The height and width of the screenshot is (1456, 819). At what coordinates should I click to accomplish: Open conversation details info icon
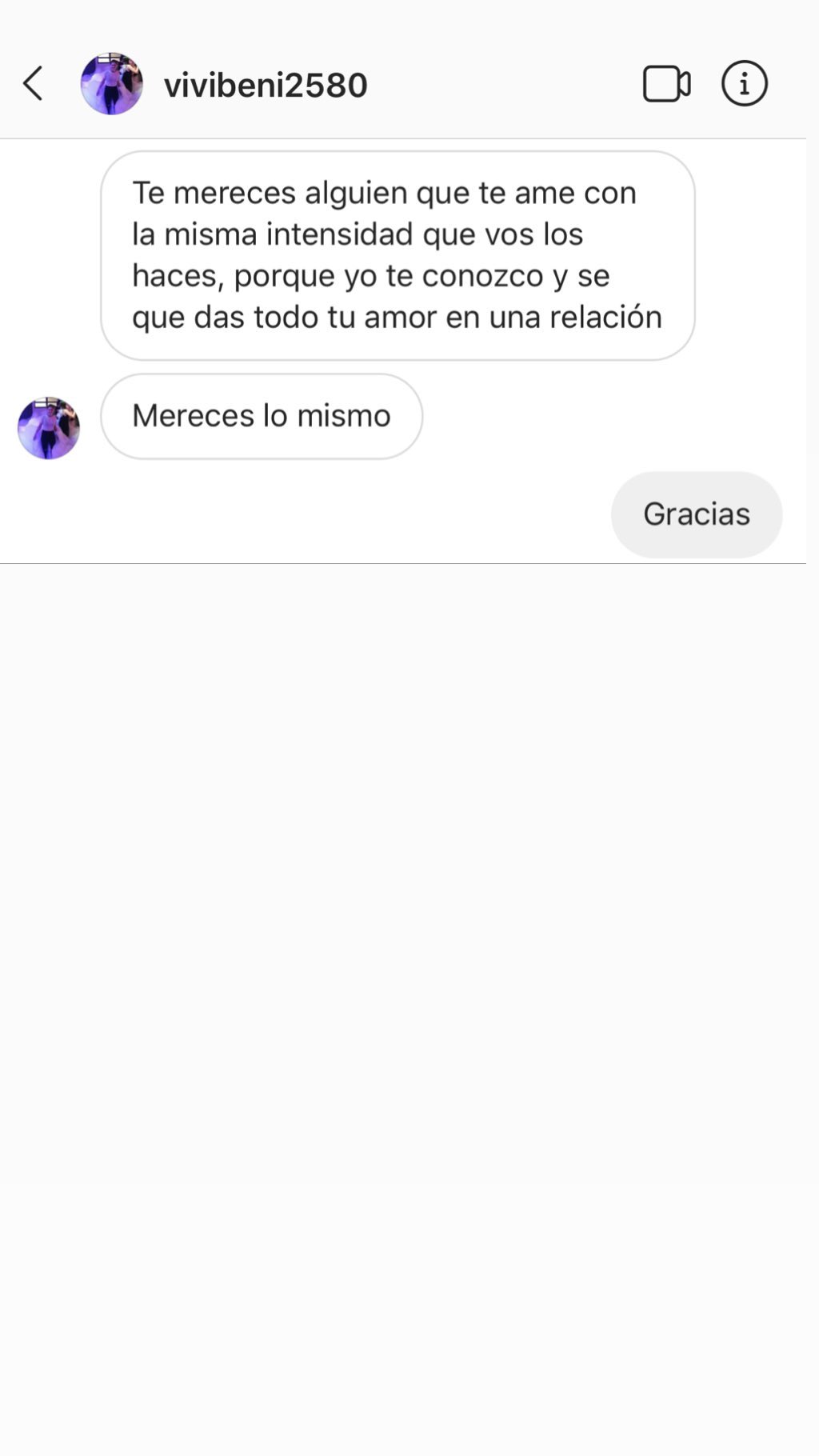point(744,84)
